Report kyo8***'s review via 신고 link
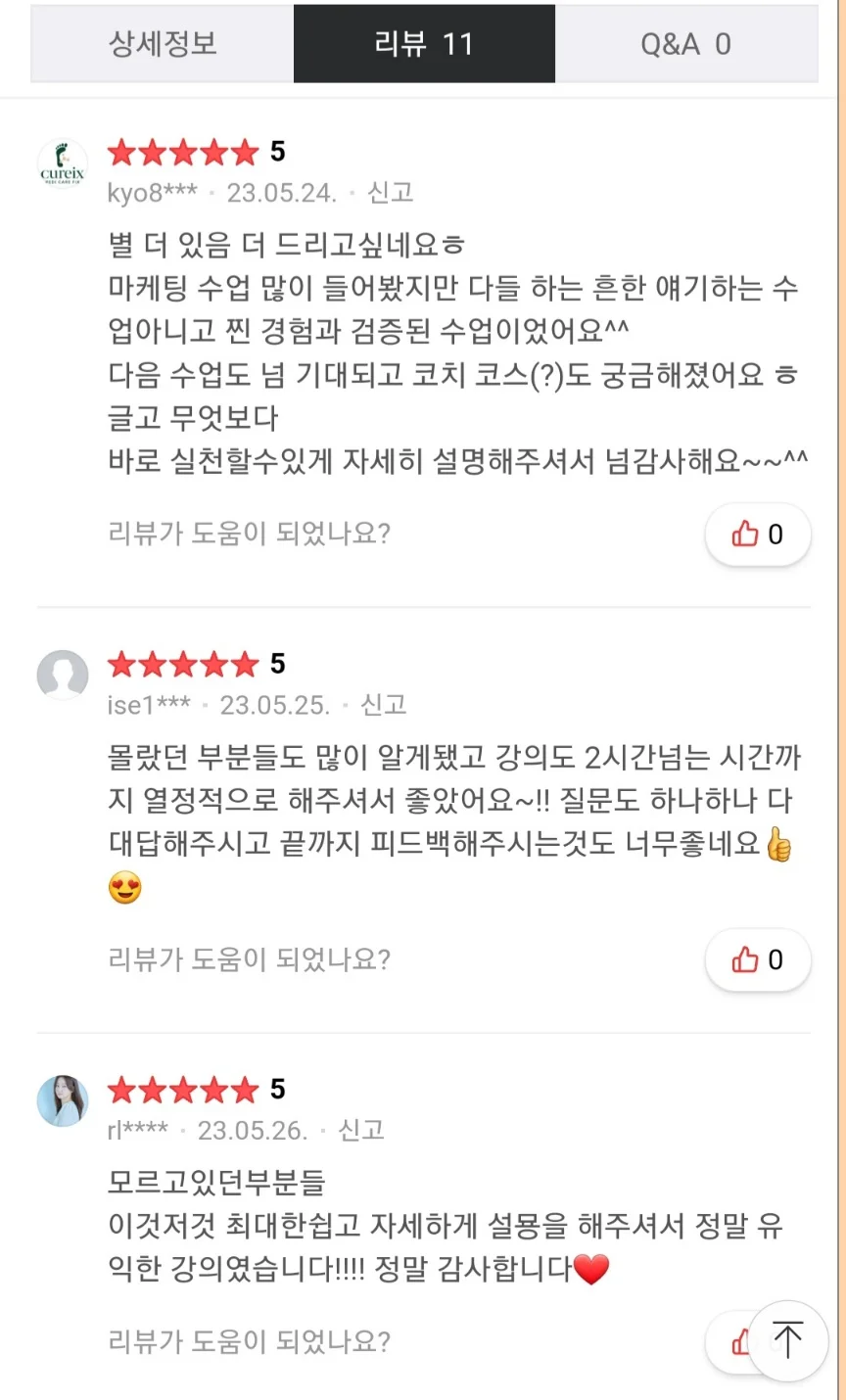 tap(389, 193)
